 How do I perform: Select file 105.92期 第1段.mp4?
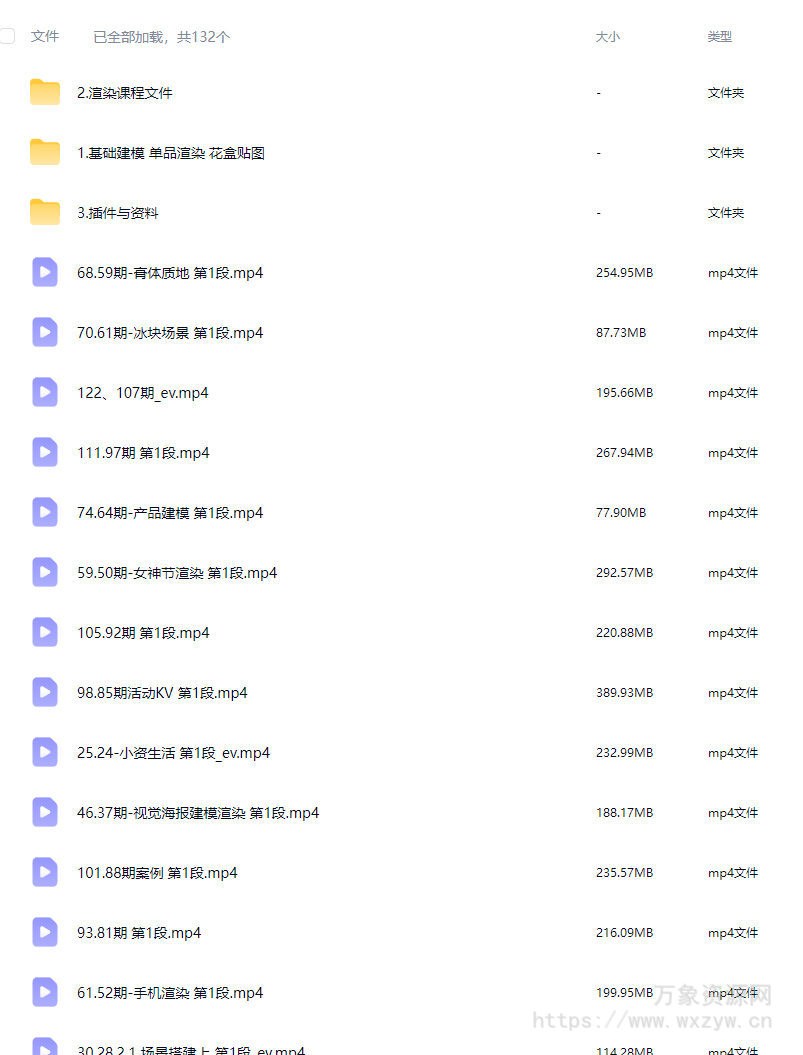143,633
